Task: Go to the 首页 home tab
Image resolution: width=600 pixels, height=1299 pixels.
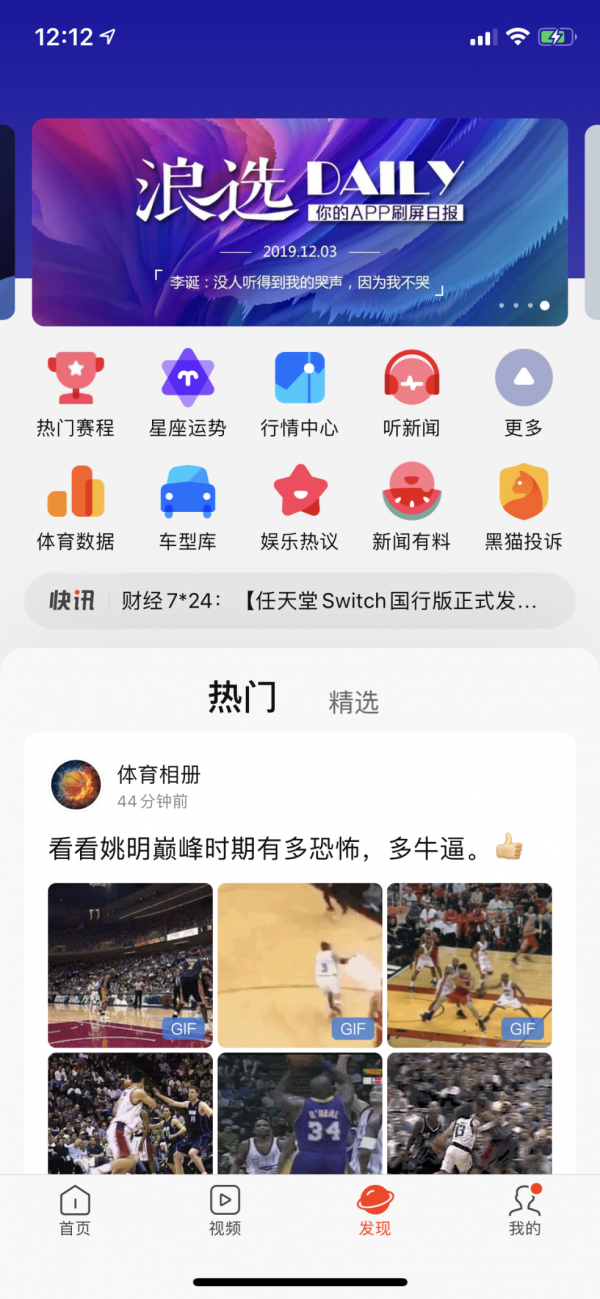Action: [x=75, y=1212]
